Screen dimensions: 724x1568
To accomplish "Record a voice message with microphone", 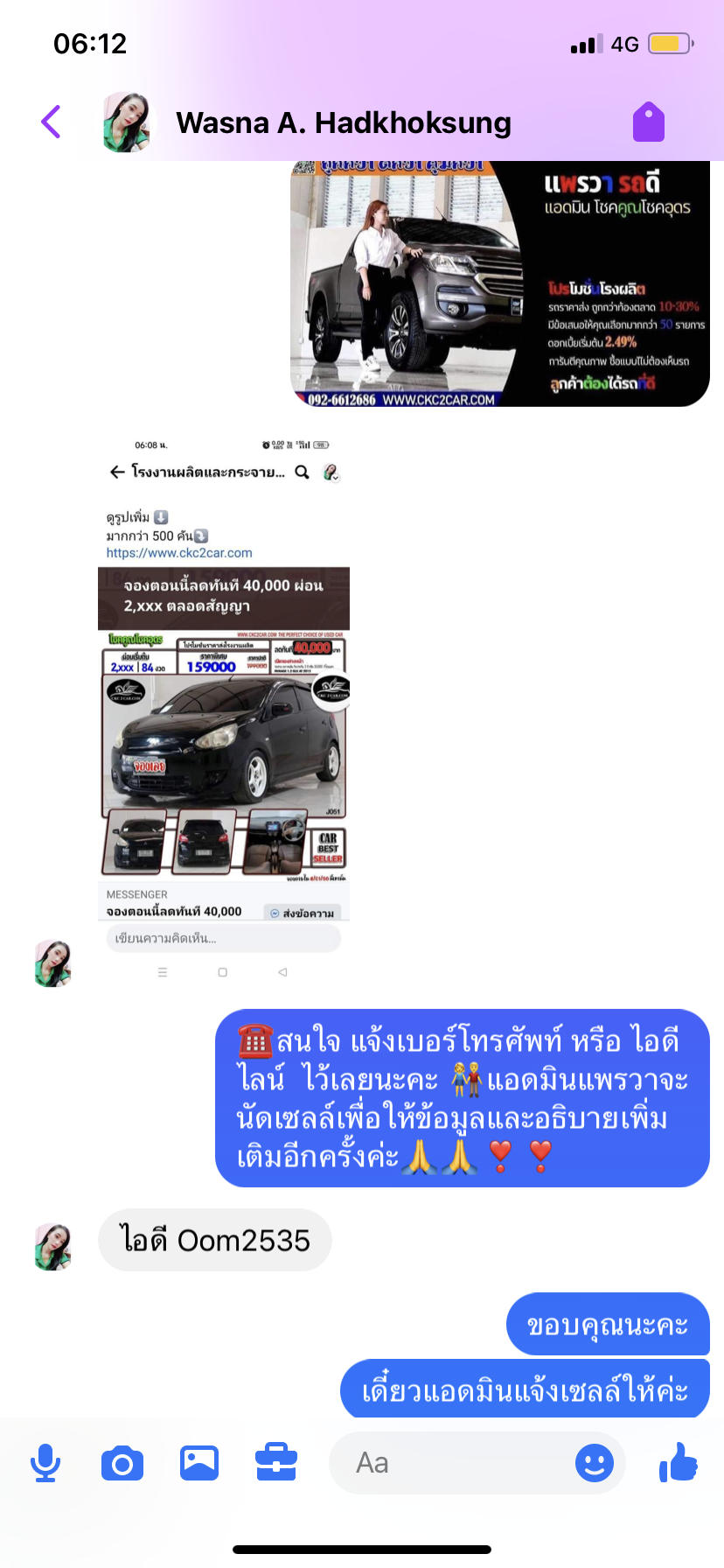I will 45,1463.
